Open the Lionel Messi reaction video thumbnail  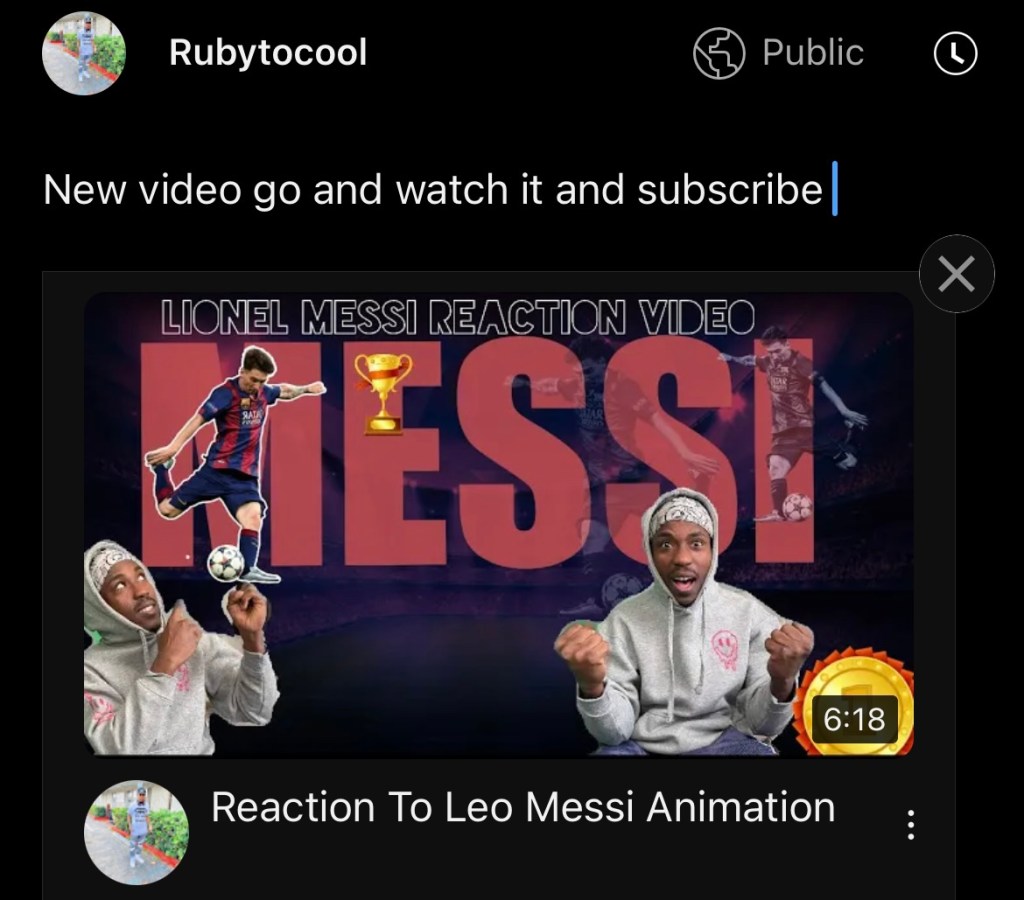coord(498,523)
